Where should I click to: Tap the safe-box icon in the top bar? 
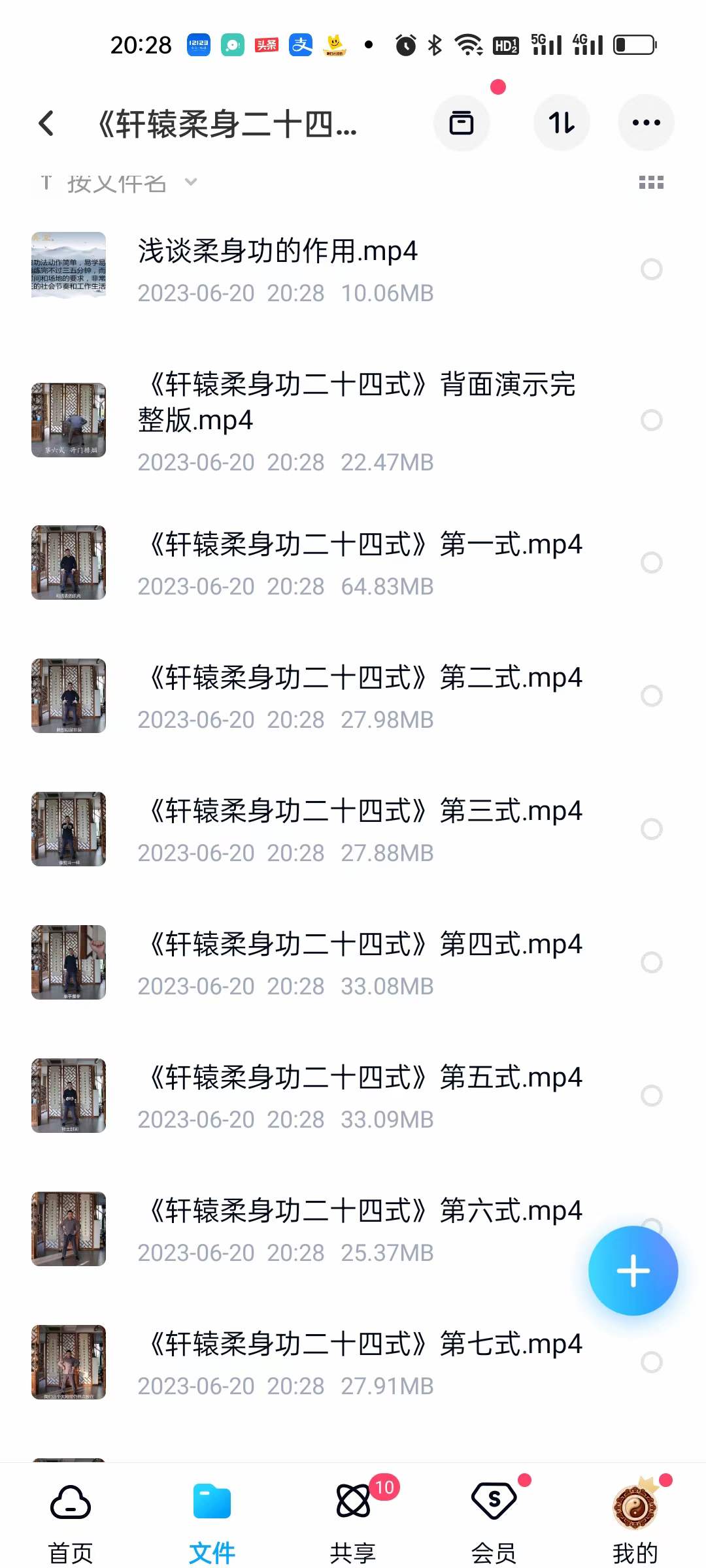[462, 123]
